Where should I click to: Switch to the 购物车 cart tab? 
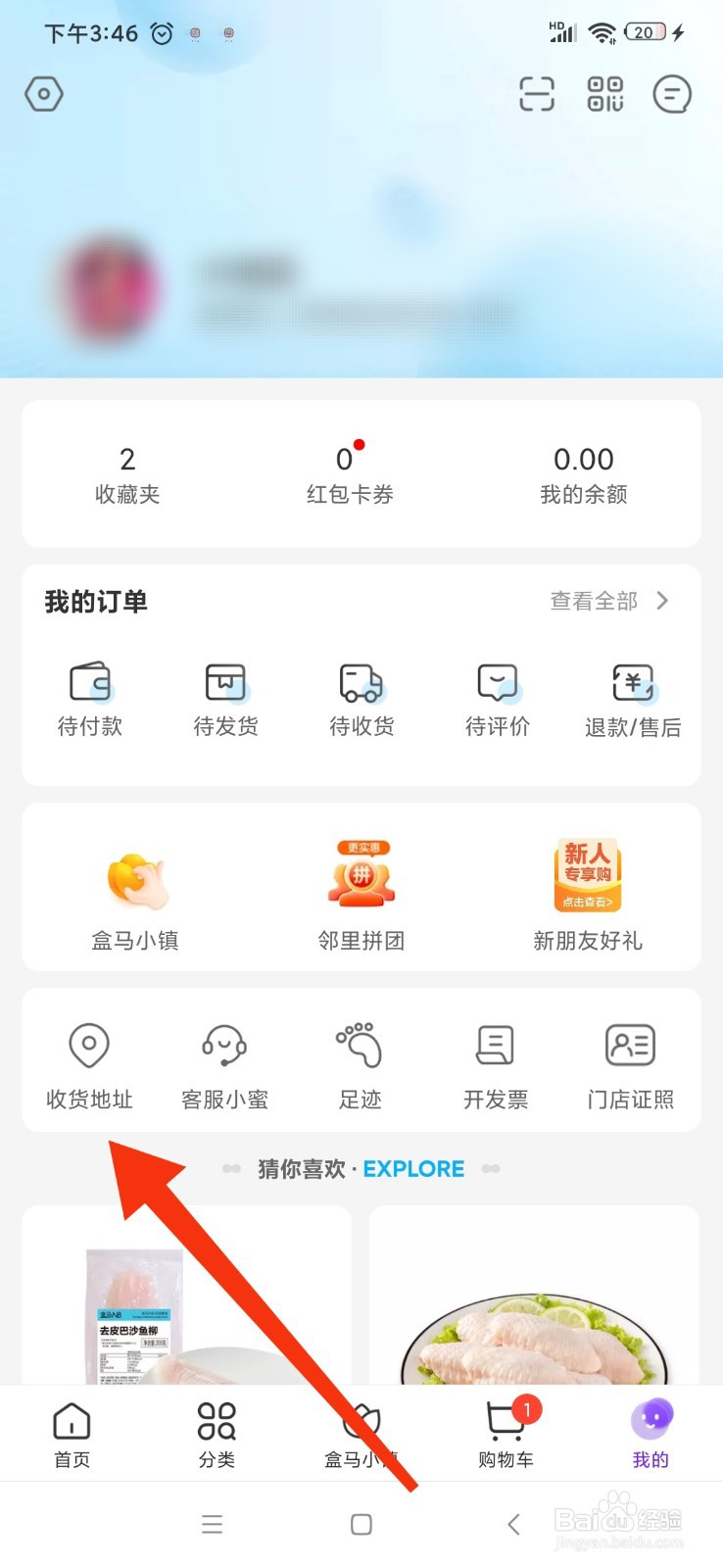tap(506, 1434)
